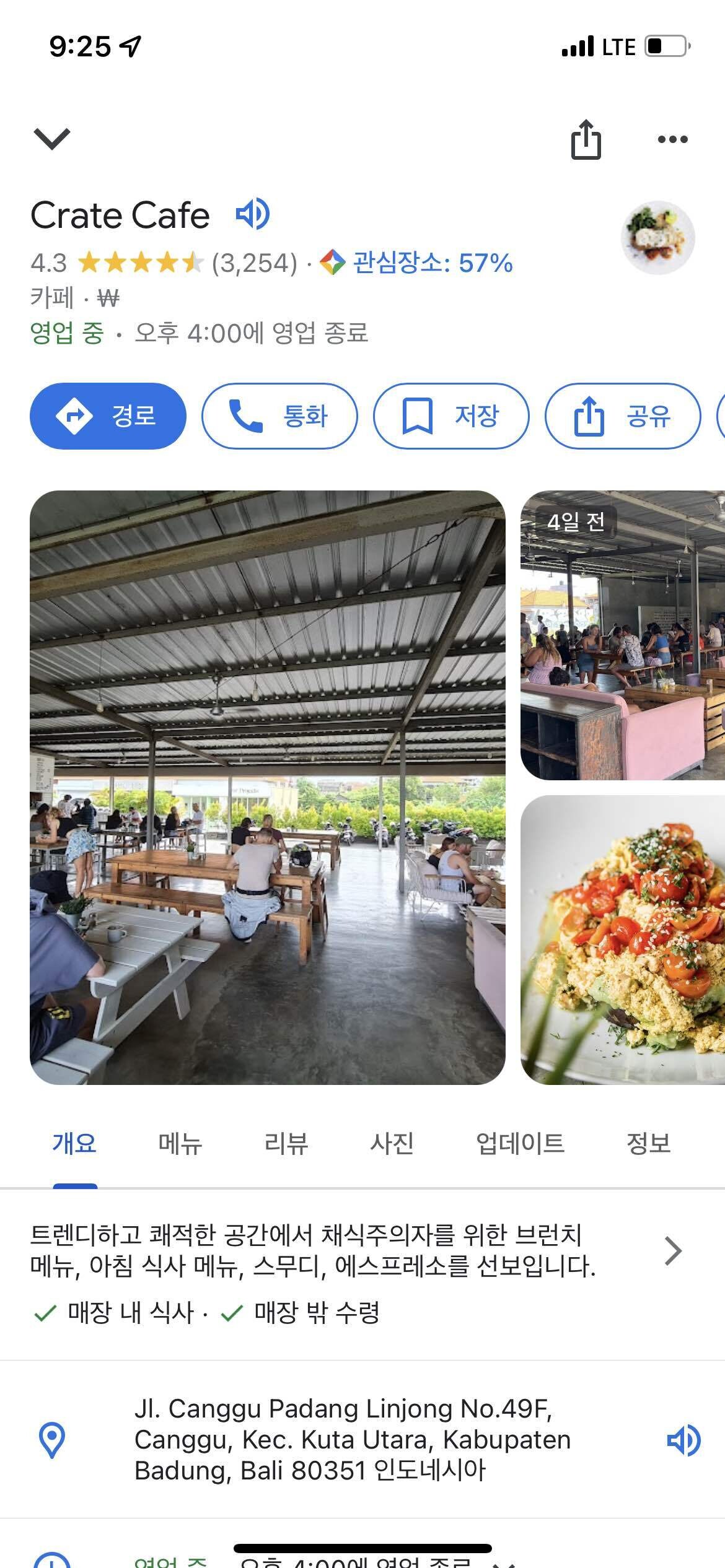View the photo posted 4일 전
725x1568 pixels.
[x=622, y=635]
